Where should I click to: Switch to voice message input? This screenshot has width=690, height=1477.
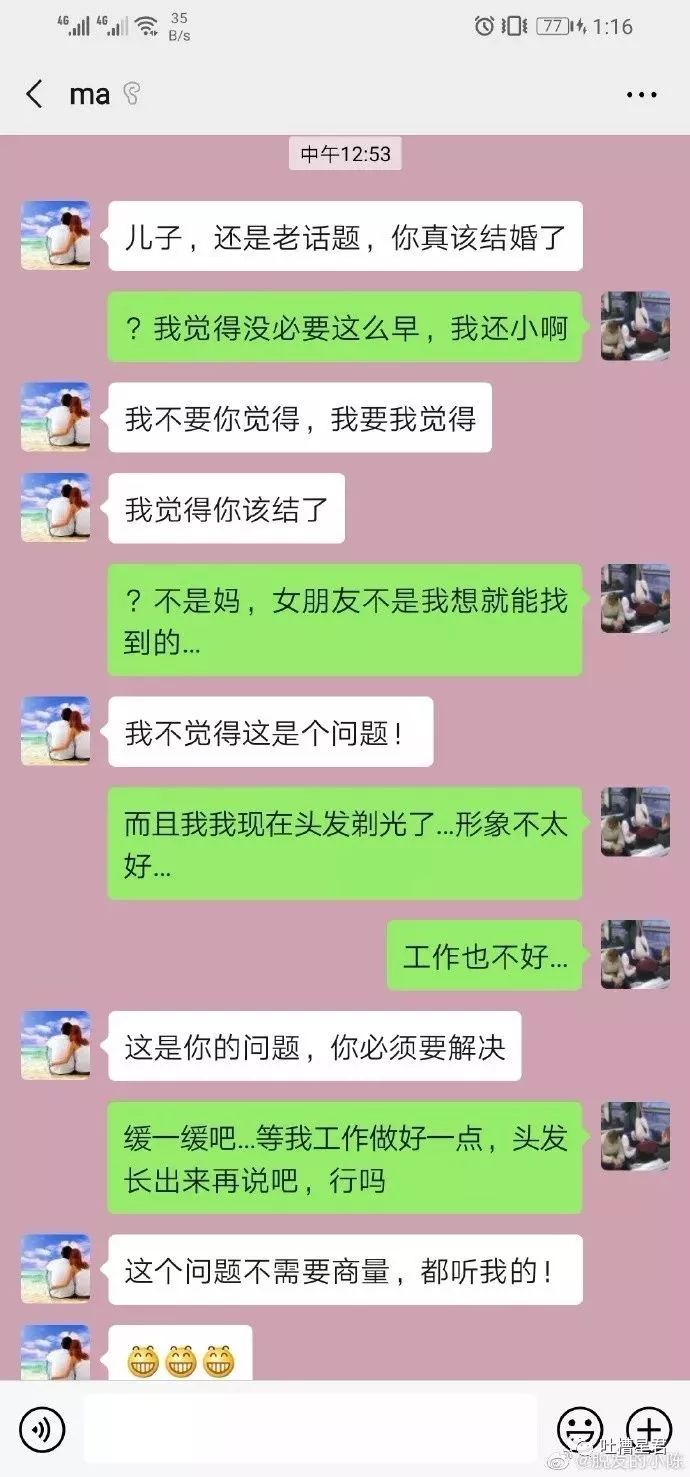[42, 1429]
